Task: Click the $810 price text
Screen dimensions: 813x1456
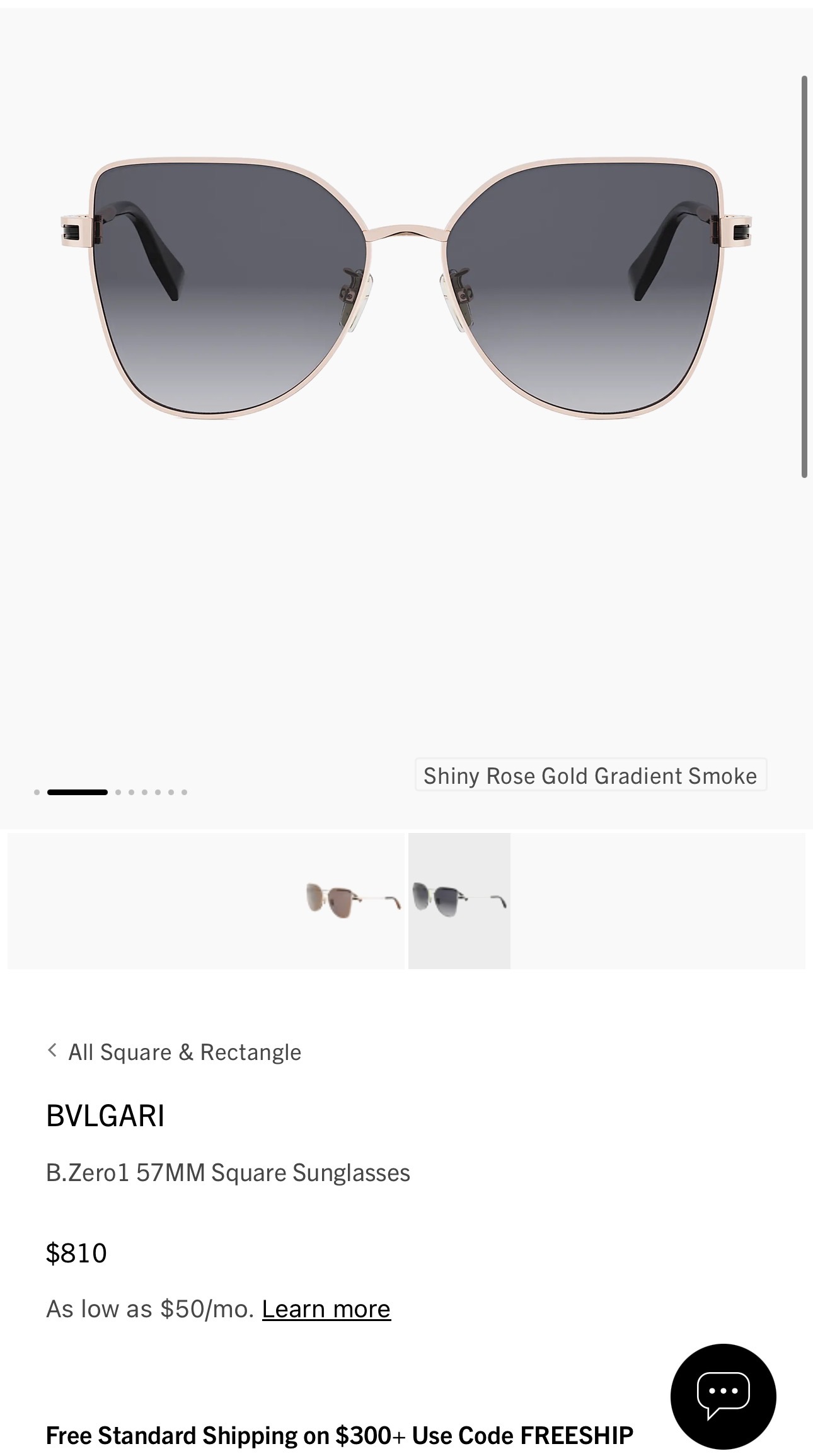Action: [77, 1252]
